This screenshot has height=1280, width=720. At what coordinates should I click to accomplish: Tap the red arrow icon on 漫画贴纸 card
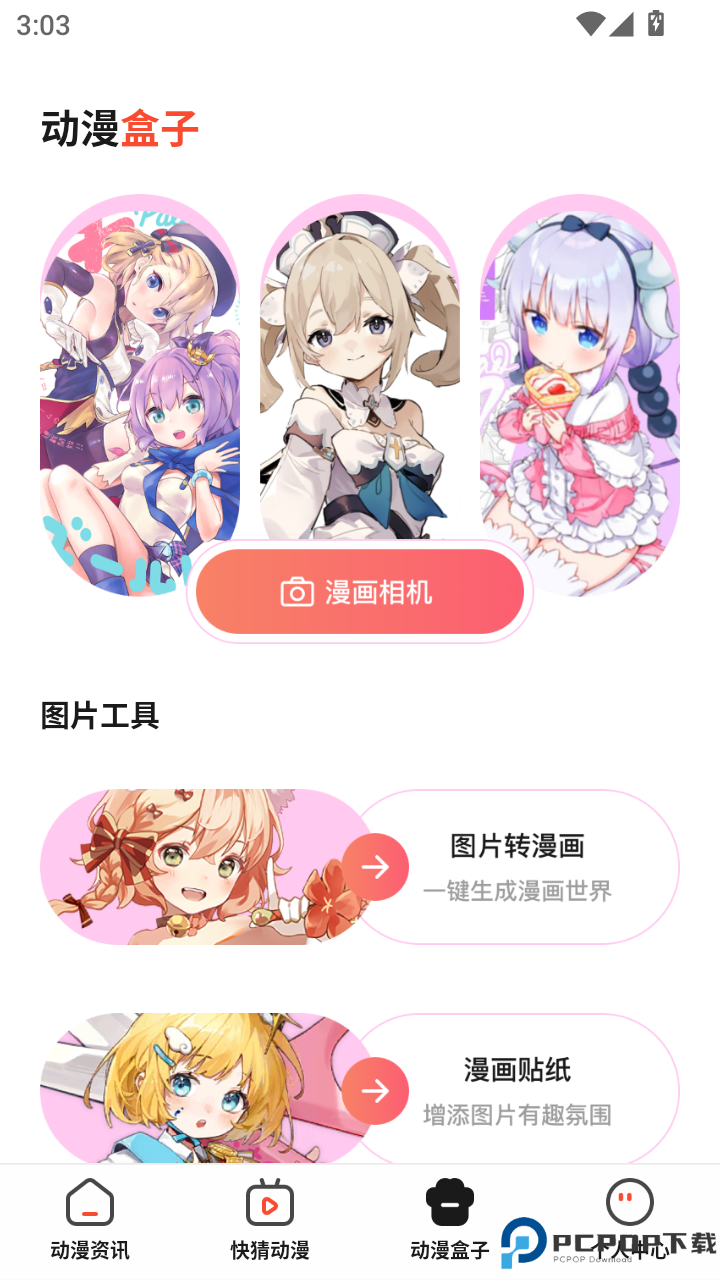tap(375, 1091)
